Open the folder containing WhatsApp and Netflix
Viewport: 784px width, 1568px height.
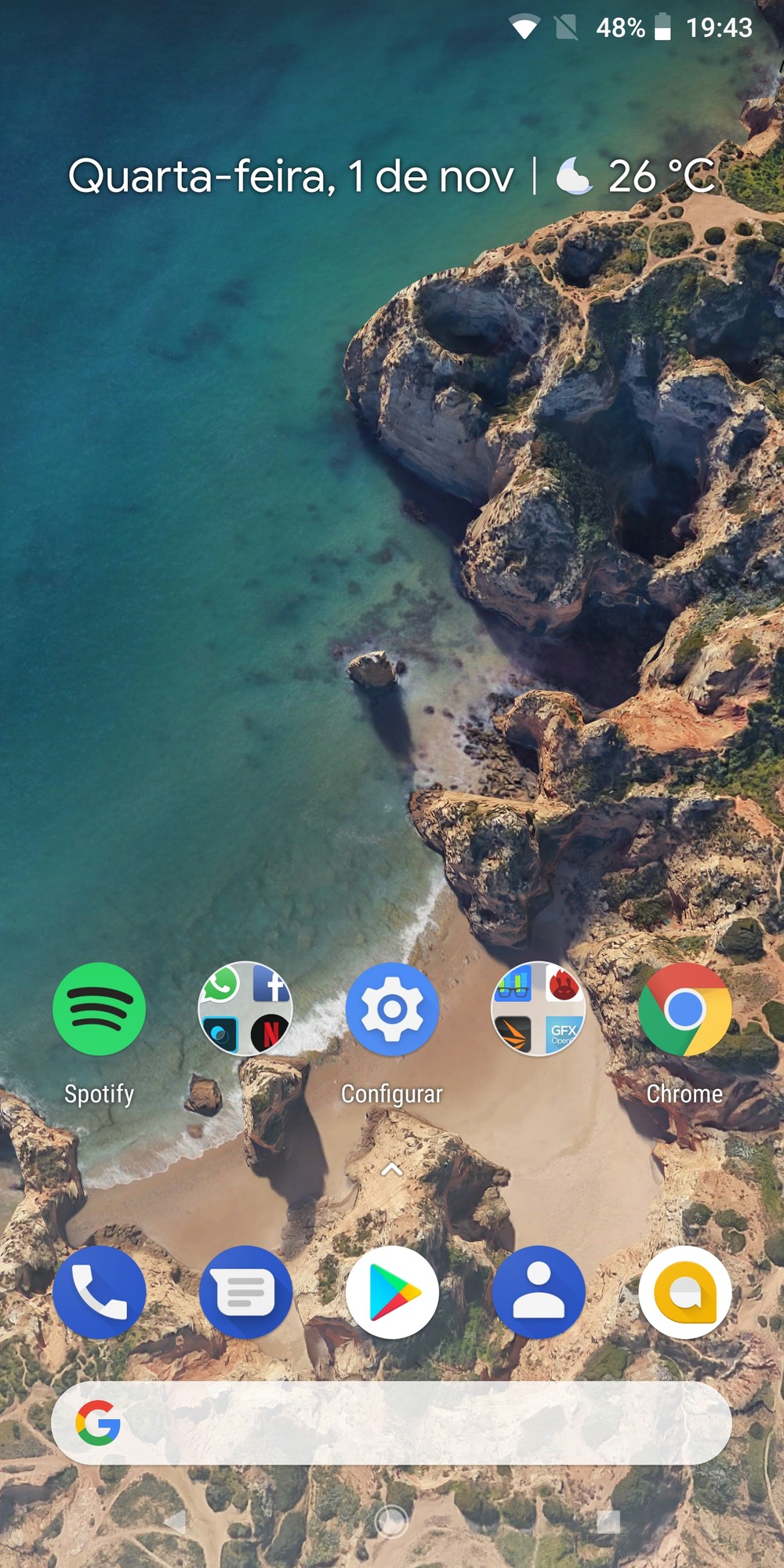(245, 1009)
